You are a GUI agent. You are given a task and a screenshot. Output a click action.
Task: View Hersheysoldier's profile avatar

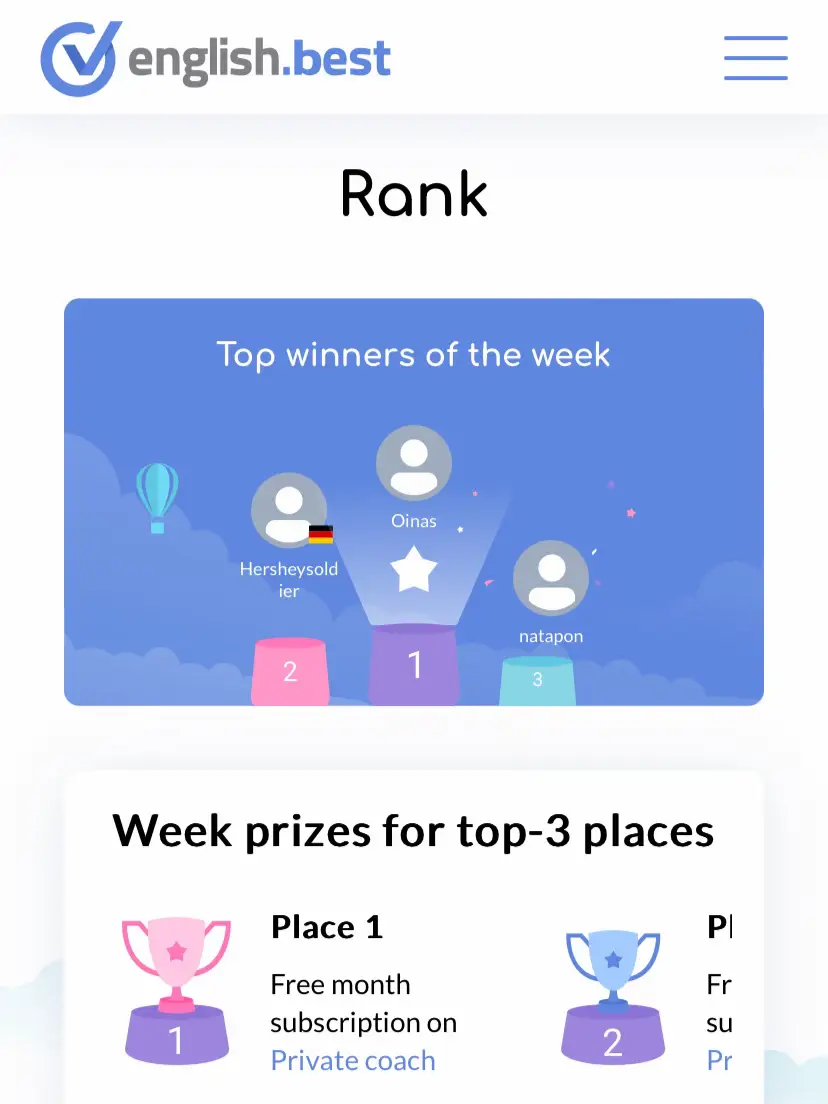coord(289,511)
